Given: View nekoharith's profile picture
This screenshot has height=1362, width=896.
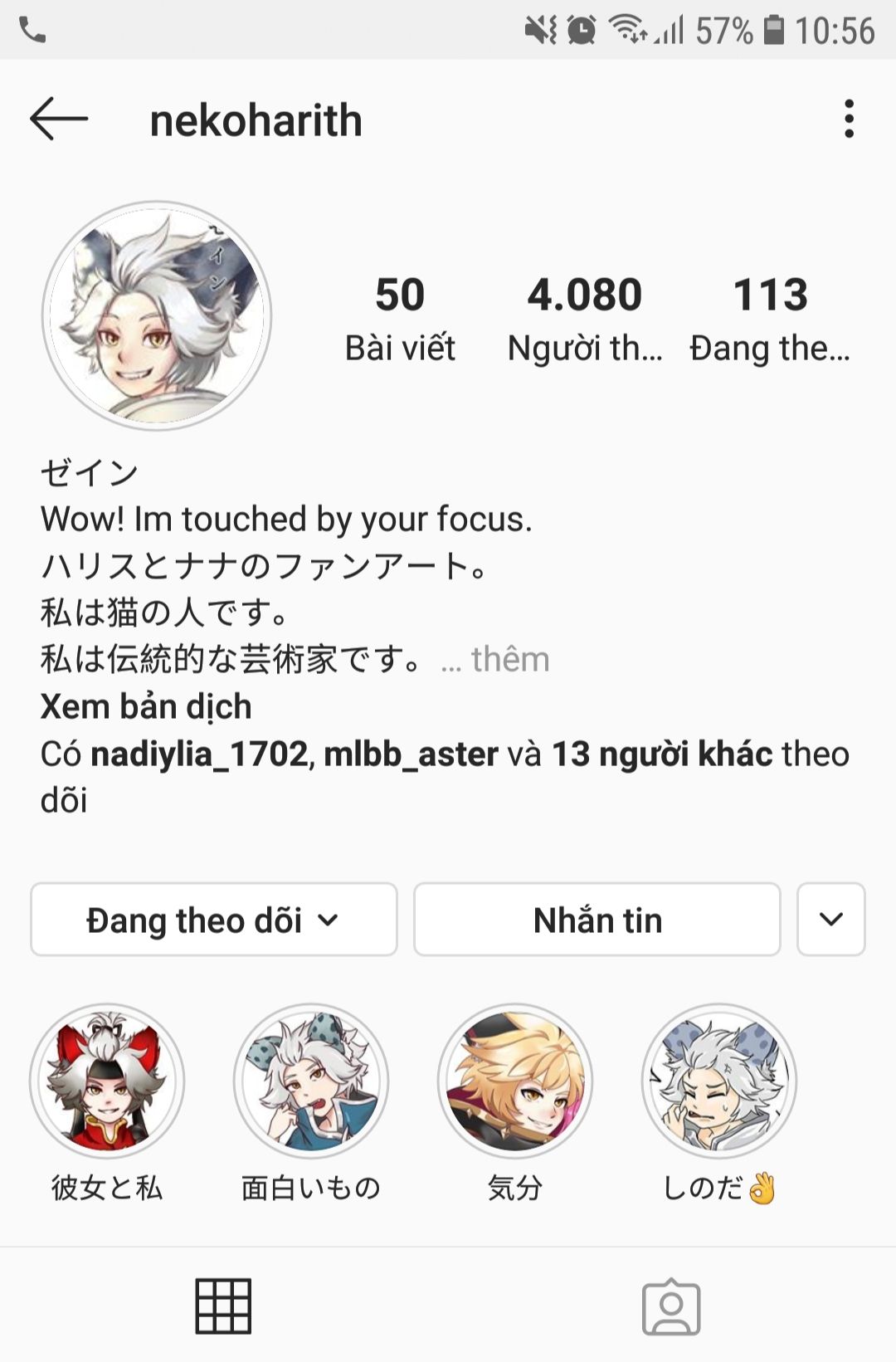Looking at the screenshot, I should [x=157, y=315].
